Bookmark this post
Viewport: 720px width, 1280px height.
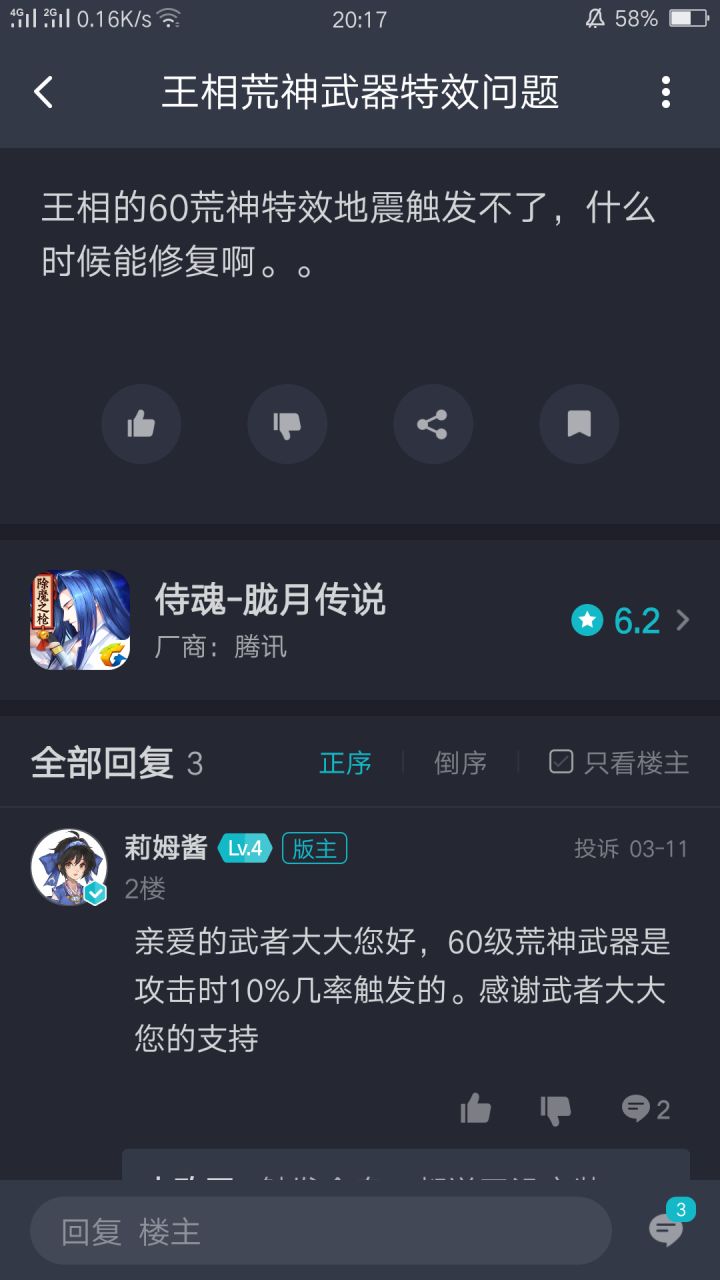click(579, 424)
